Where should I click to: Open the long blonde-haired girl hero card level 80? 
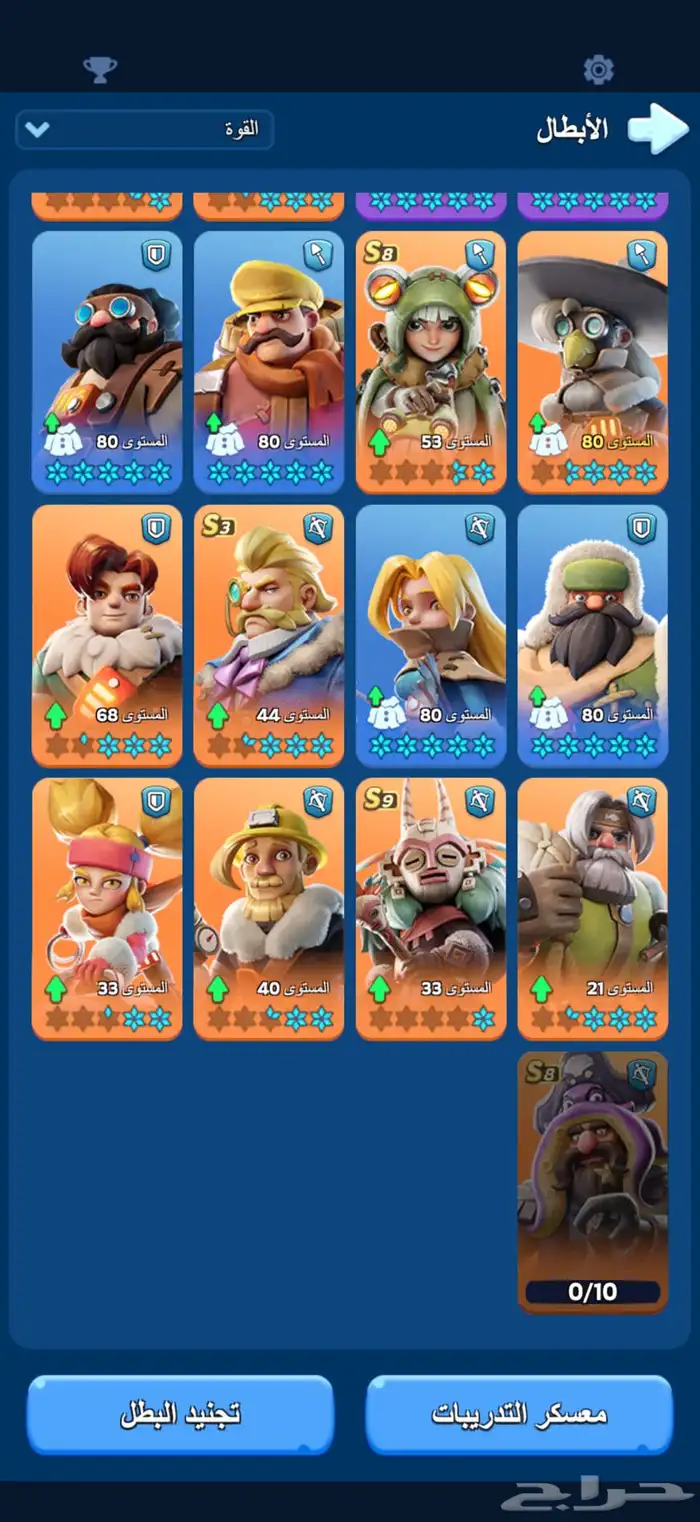(431, 636)
